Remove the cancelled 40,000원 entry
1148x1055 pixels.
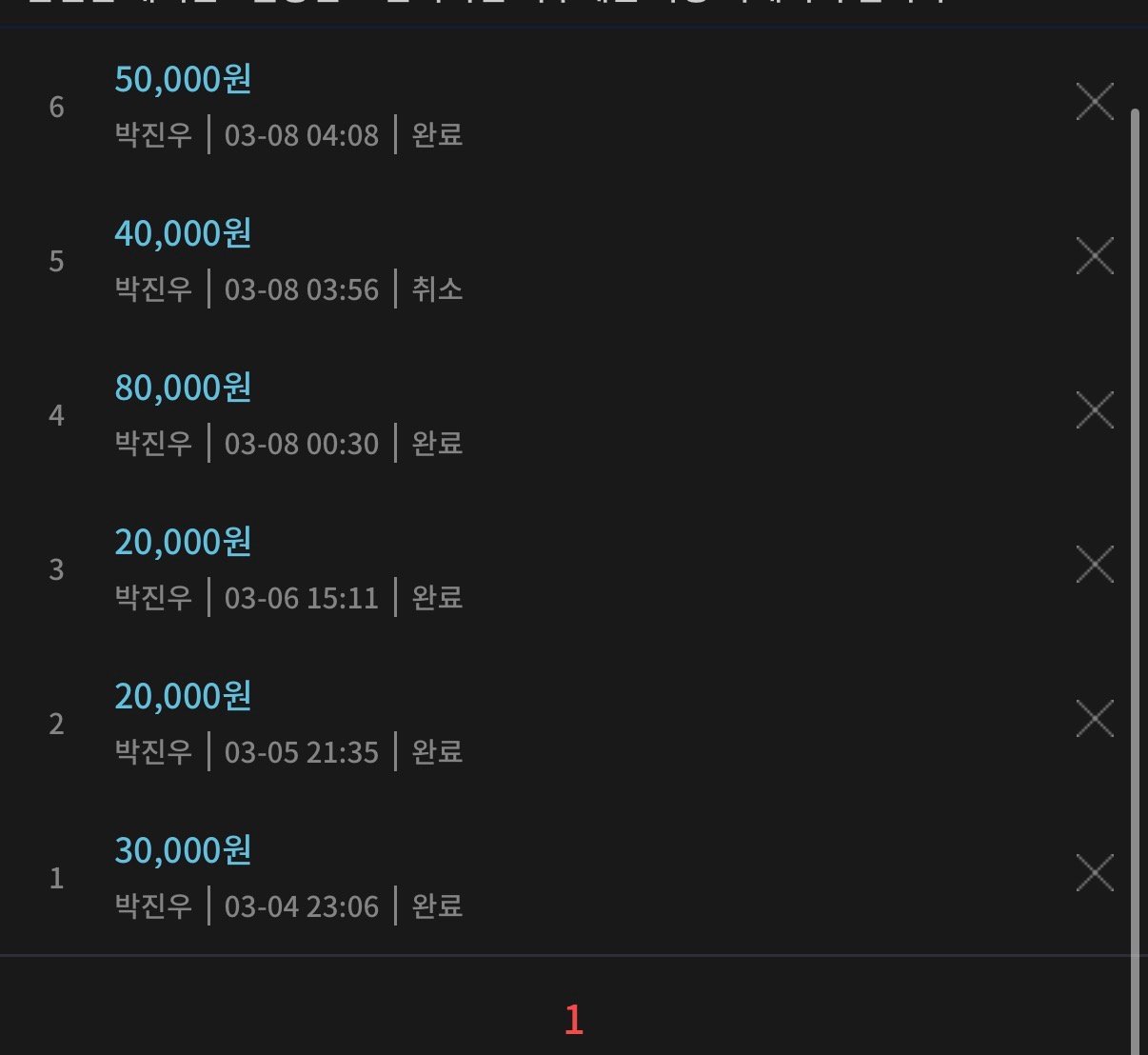tap(1095, 256)
